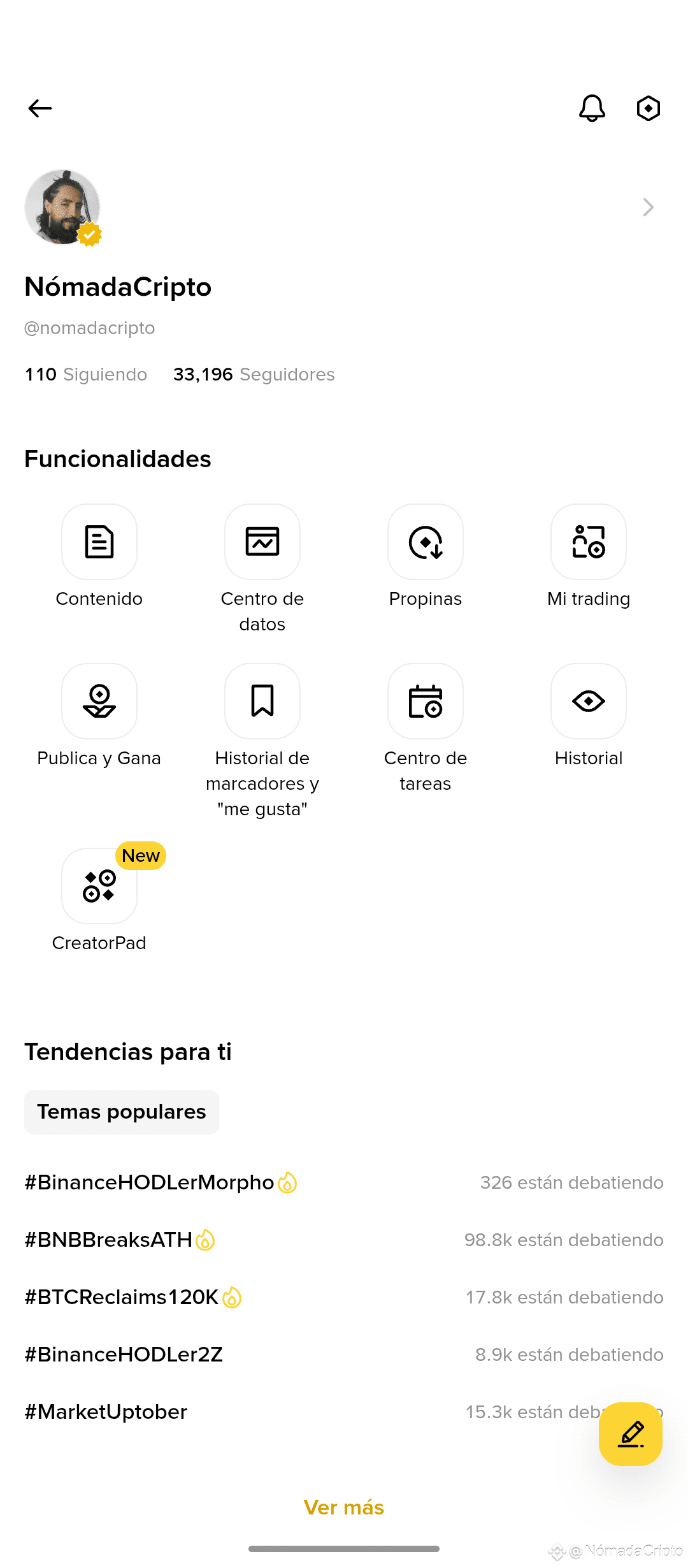The width and height of the screenshot is (688, 1568).
Task: Open Centro de tareas
Action: pyautogui.click(x=426, y=702)
